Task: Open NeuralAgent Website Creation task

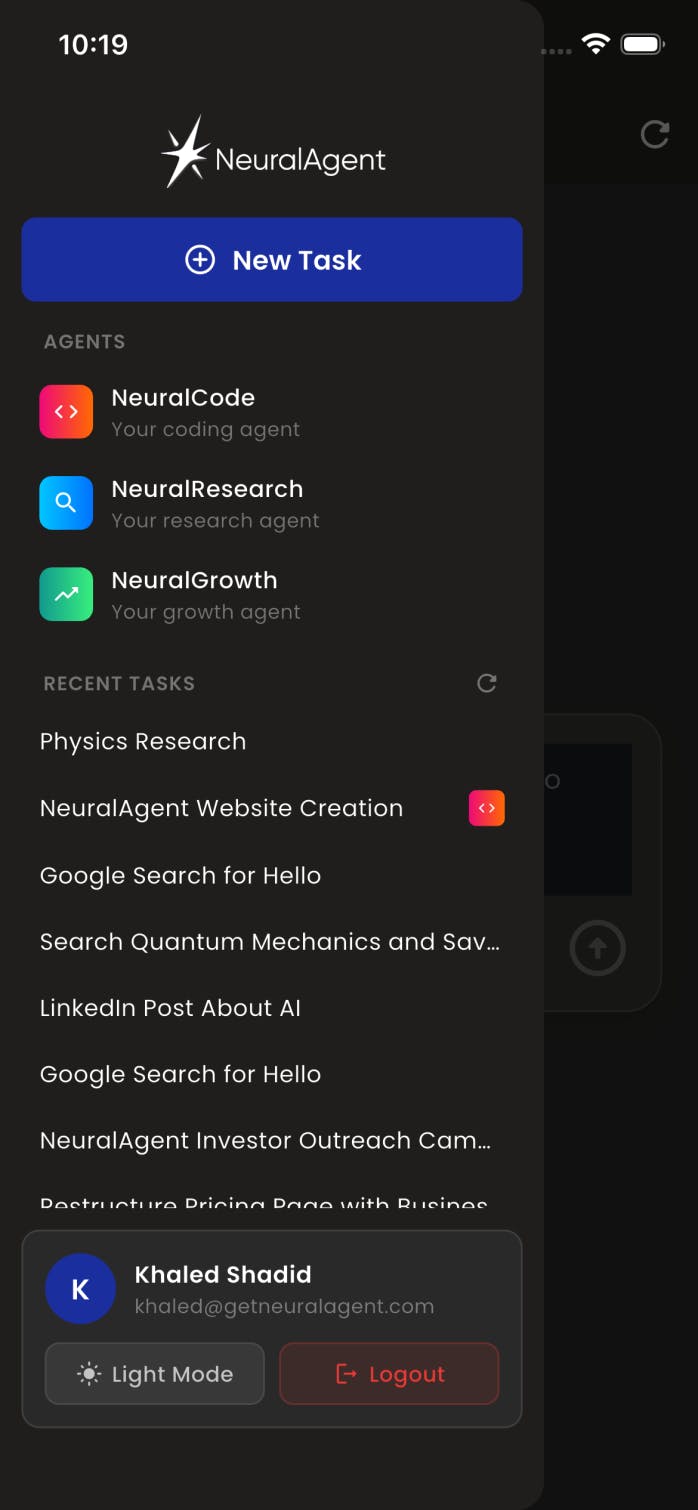Action: click(222, 808)
